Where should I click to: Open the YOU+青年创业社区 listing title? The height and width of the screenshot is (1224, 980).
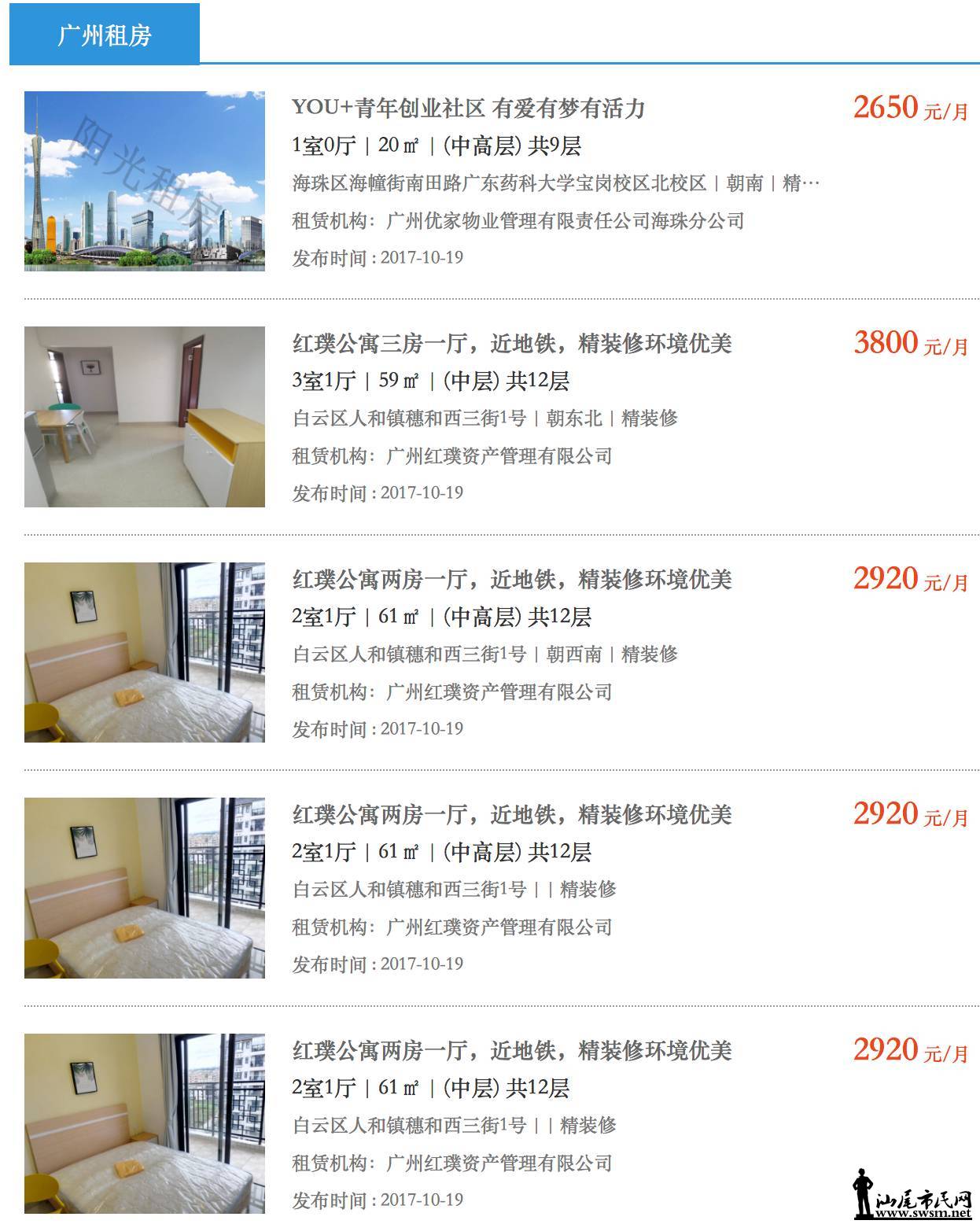click(x=468, y=108)
